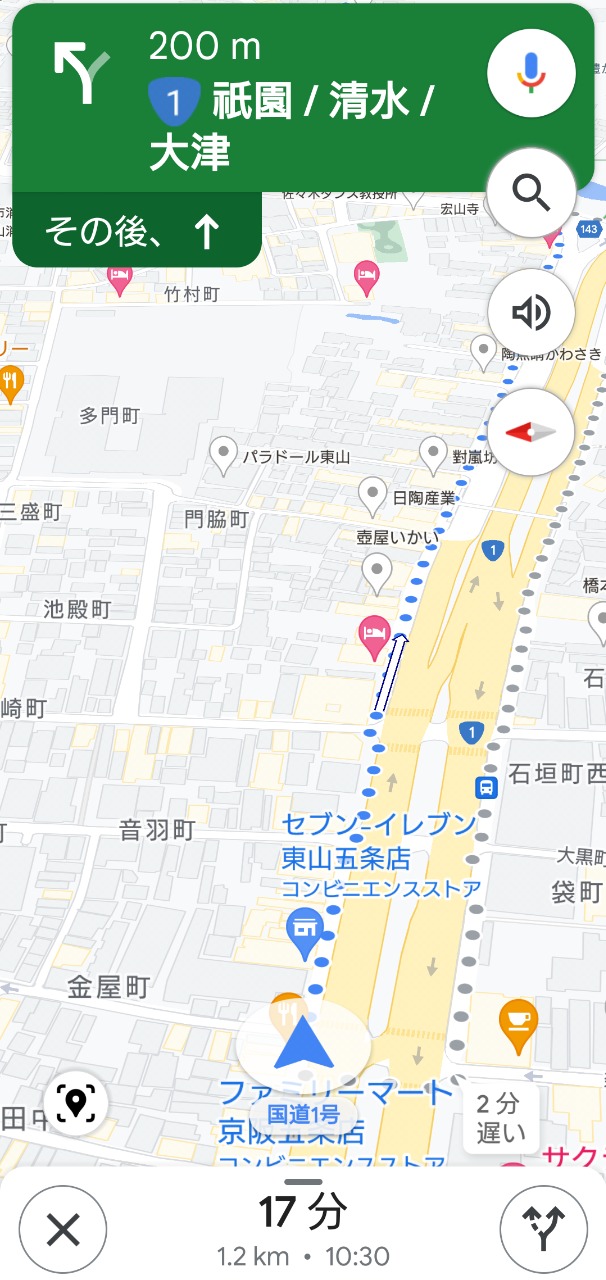Search along the route
This screenshot has width=606, height=1280.
pyautogui.click(x=531, y=193)
